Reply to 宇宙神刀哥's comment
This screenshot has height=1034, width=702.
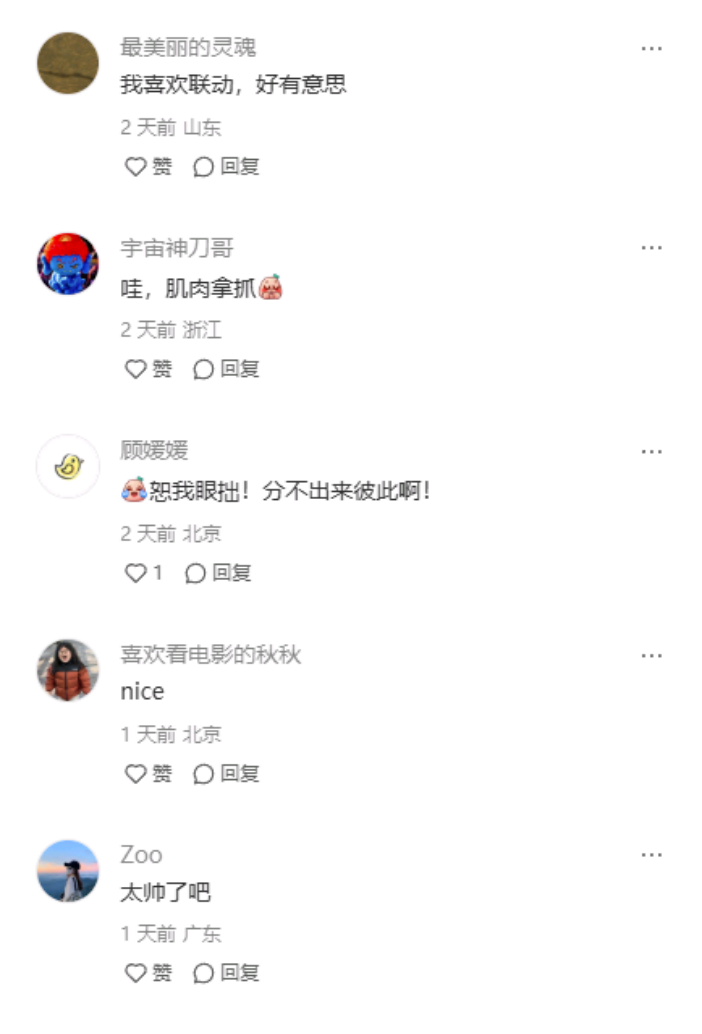coord(227,369)
